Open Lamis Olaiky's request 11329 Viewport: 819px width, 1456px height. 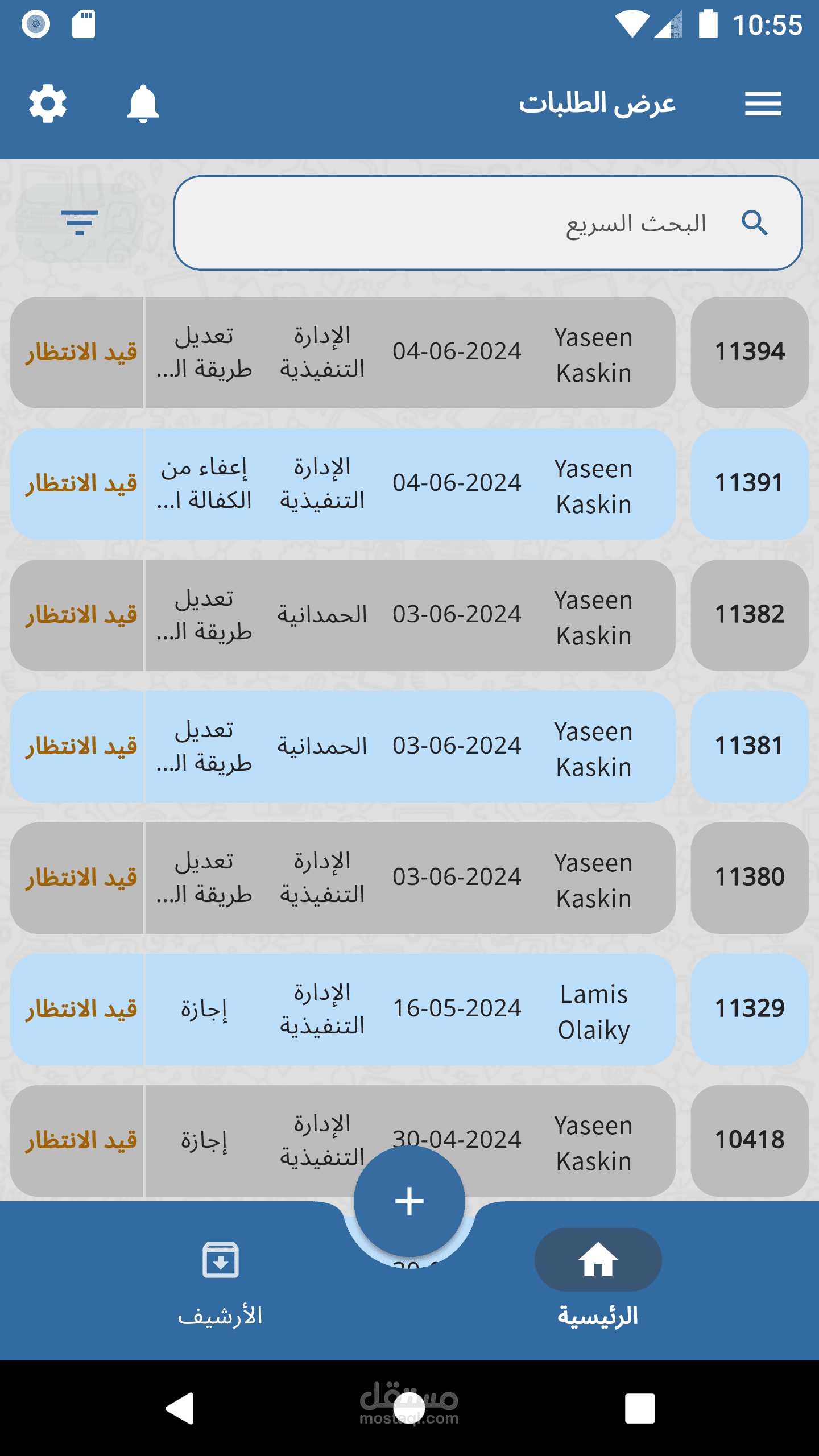[x=750, y=1009]
